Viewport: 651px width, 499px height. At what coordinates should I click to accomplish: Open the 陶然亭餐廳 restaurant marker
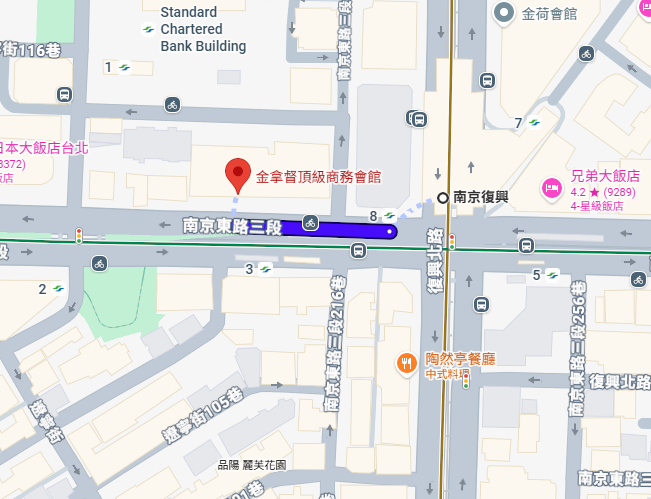406,361
